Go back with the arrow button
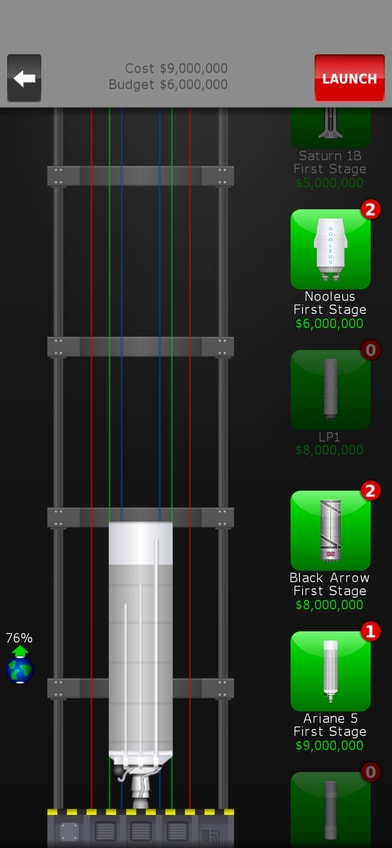The height and width of the screenshot is (848, 392). click(24, 78)
